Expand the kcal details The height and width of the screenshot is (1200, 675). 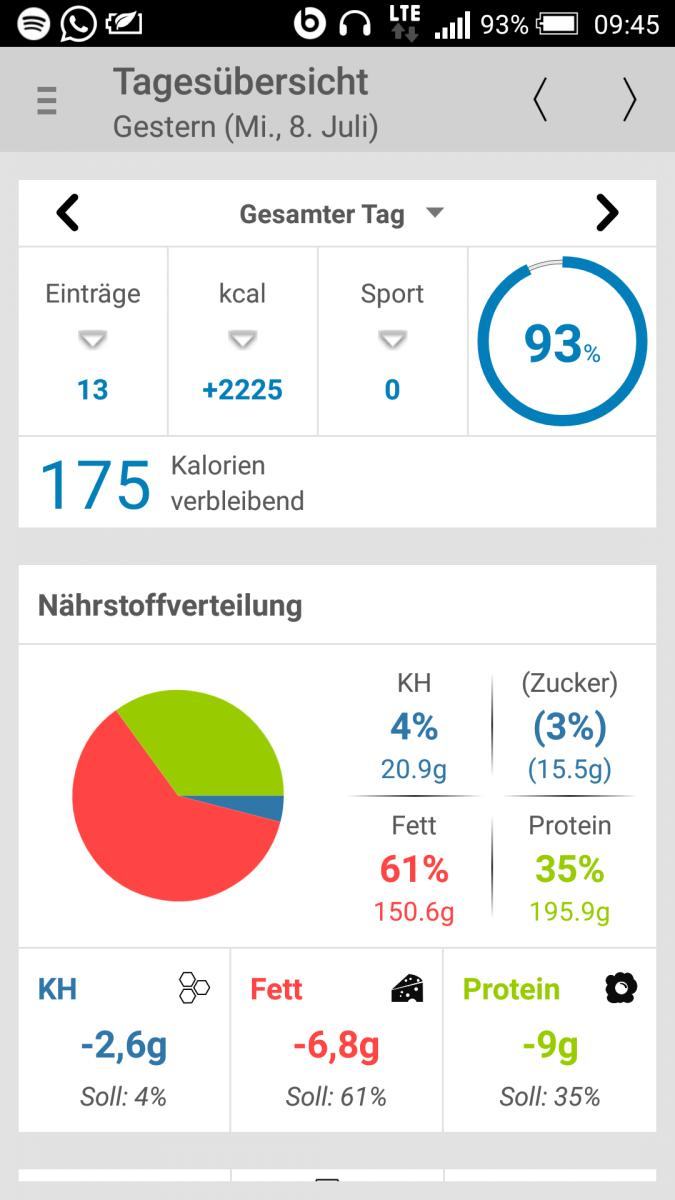pos(242,341)
